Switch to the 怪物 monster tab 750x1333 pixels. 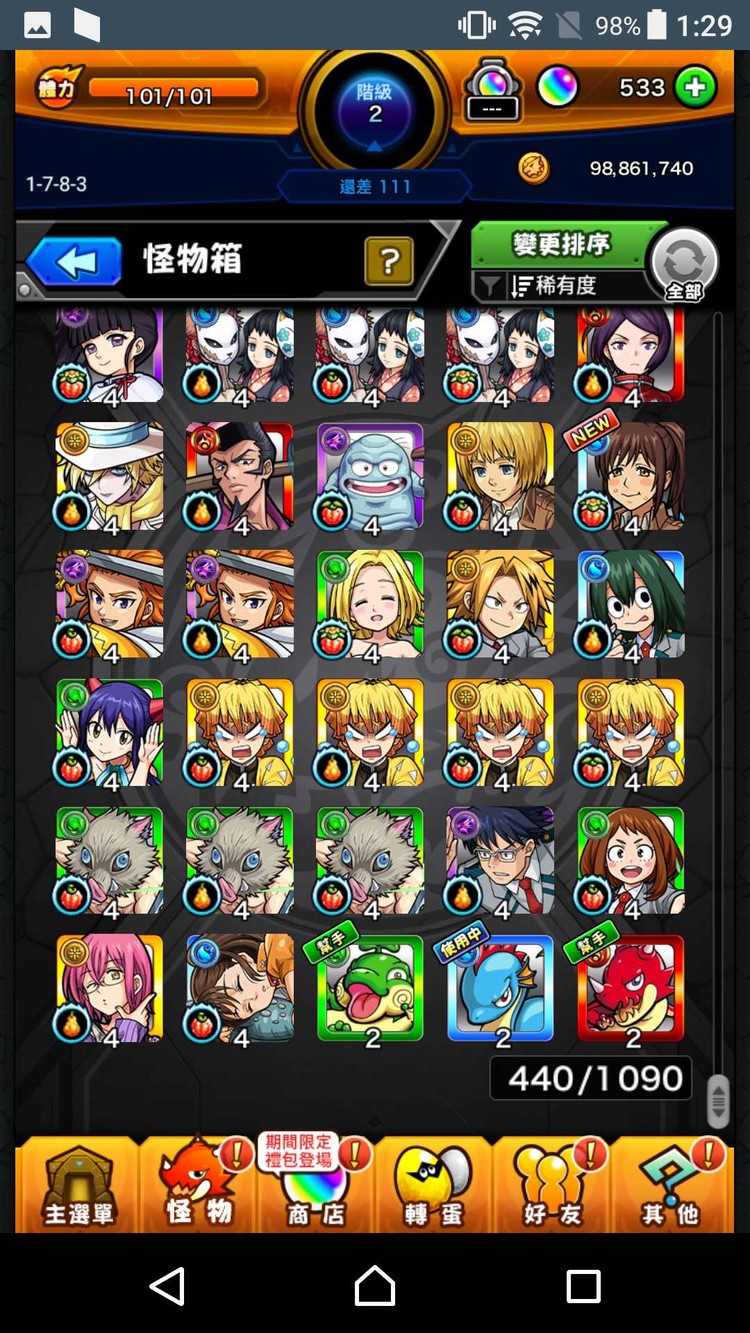[199, 1185]
